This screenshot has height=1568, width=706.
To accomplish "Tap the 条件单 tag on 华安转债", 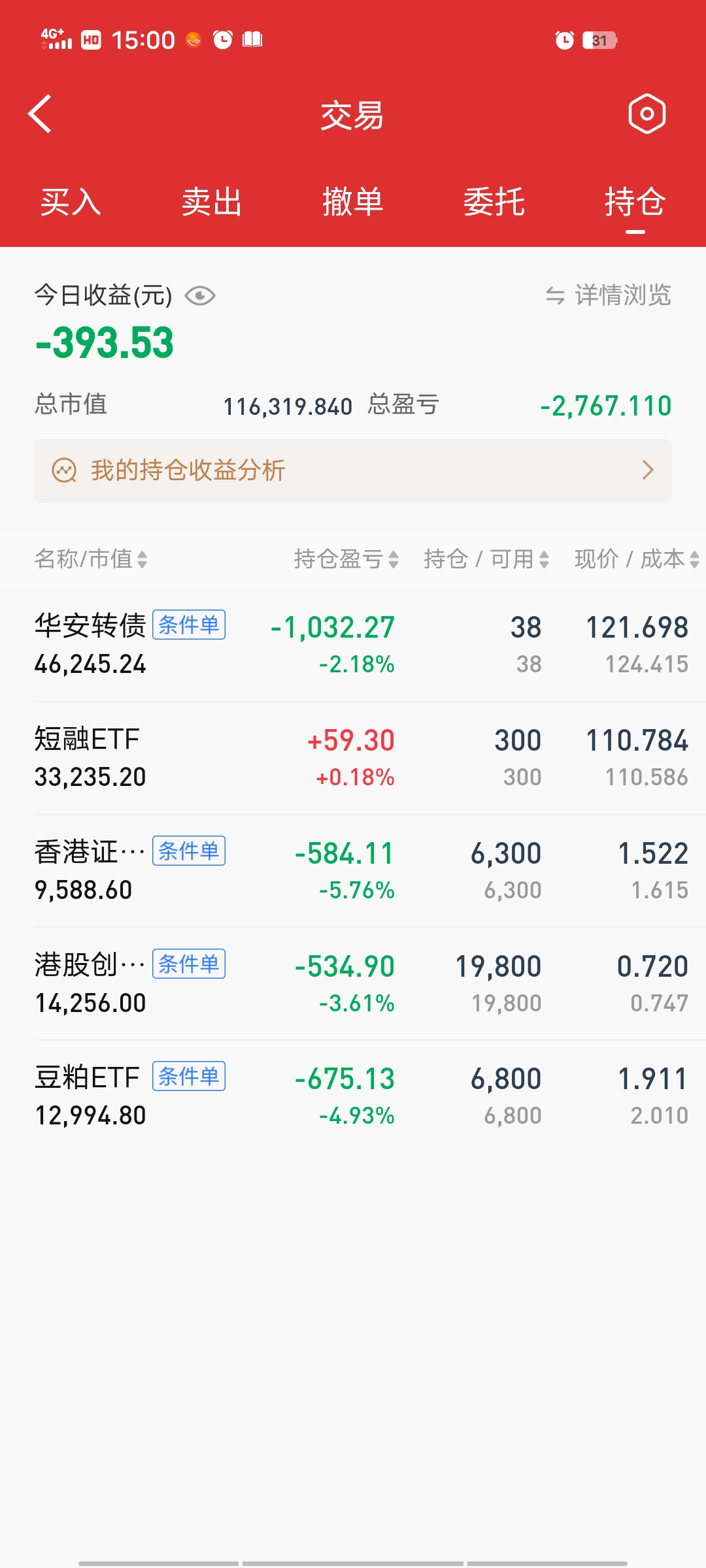I will tap(189, 625).
